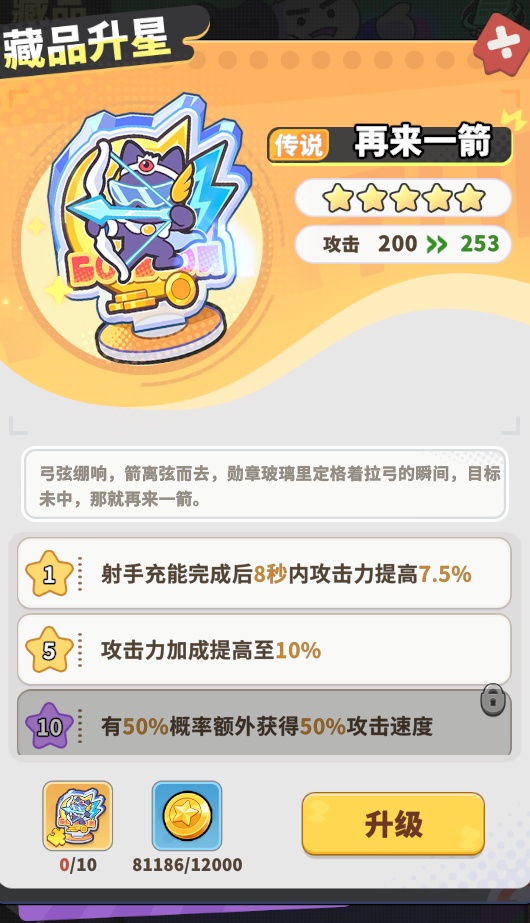Close the 藏品升星 dialog
The width and height of the screenshot is (530, 923).
(504, 45)
